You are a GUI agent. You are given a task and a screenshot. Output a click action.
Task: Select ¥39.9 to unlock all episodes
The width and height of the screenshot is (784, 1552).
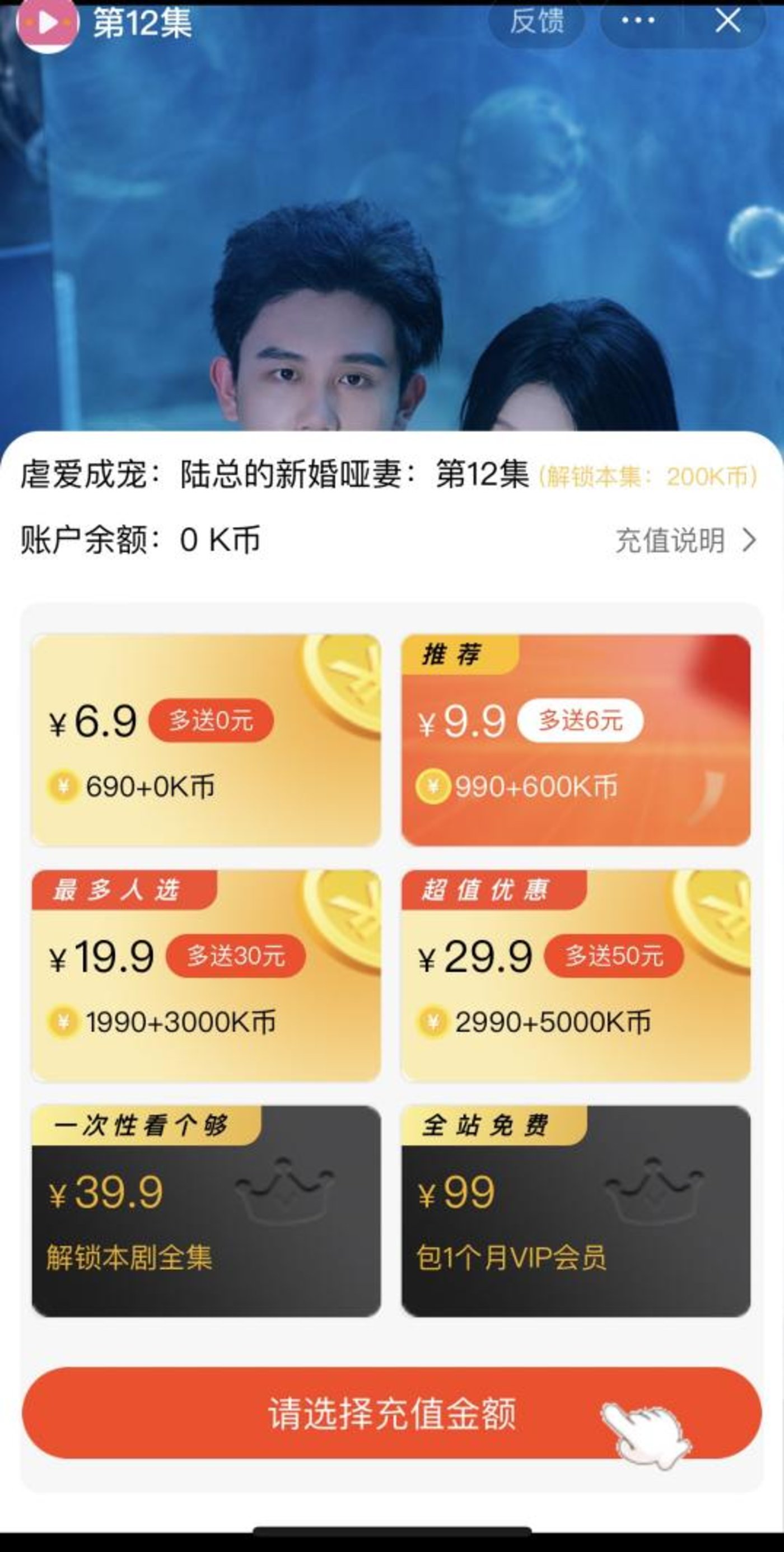(x=206, y=1211)
